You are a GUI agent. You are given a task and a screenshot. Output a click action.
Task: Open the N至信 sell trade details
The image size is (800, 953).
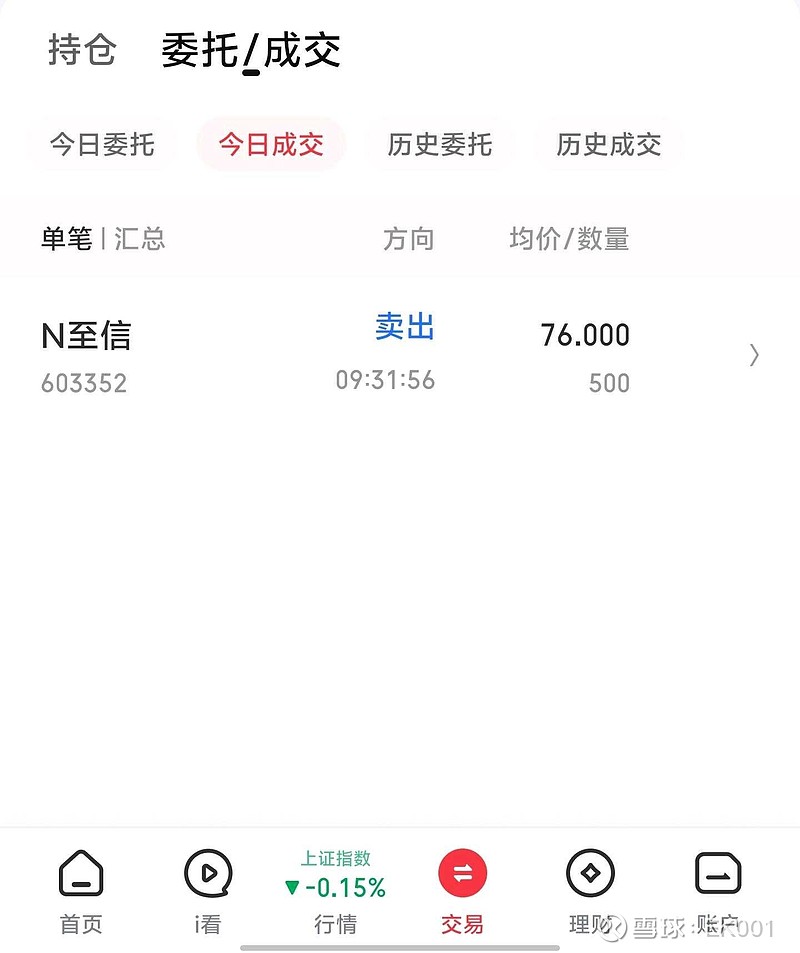click(x=400, y=355)
